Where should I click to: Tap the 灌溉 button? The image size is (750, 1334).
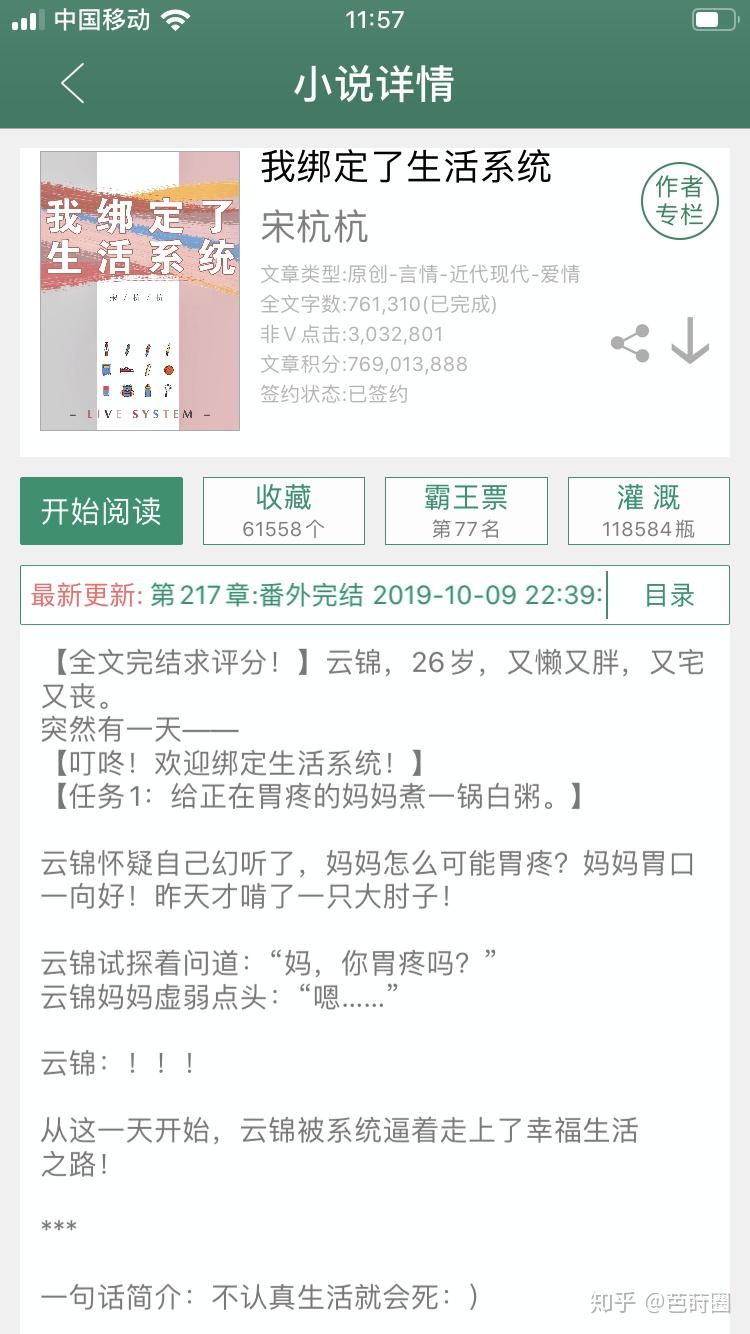tap(648, 511)
